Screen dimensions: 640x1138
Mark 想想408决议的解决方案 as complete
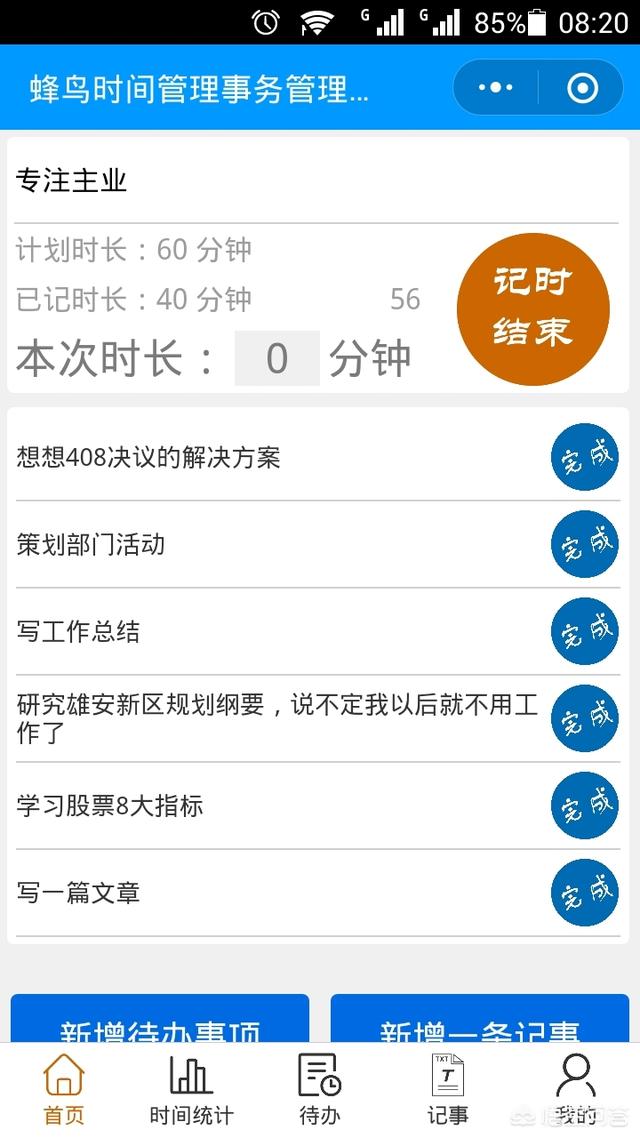(585, 457)
